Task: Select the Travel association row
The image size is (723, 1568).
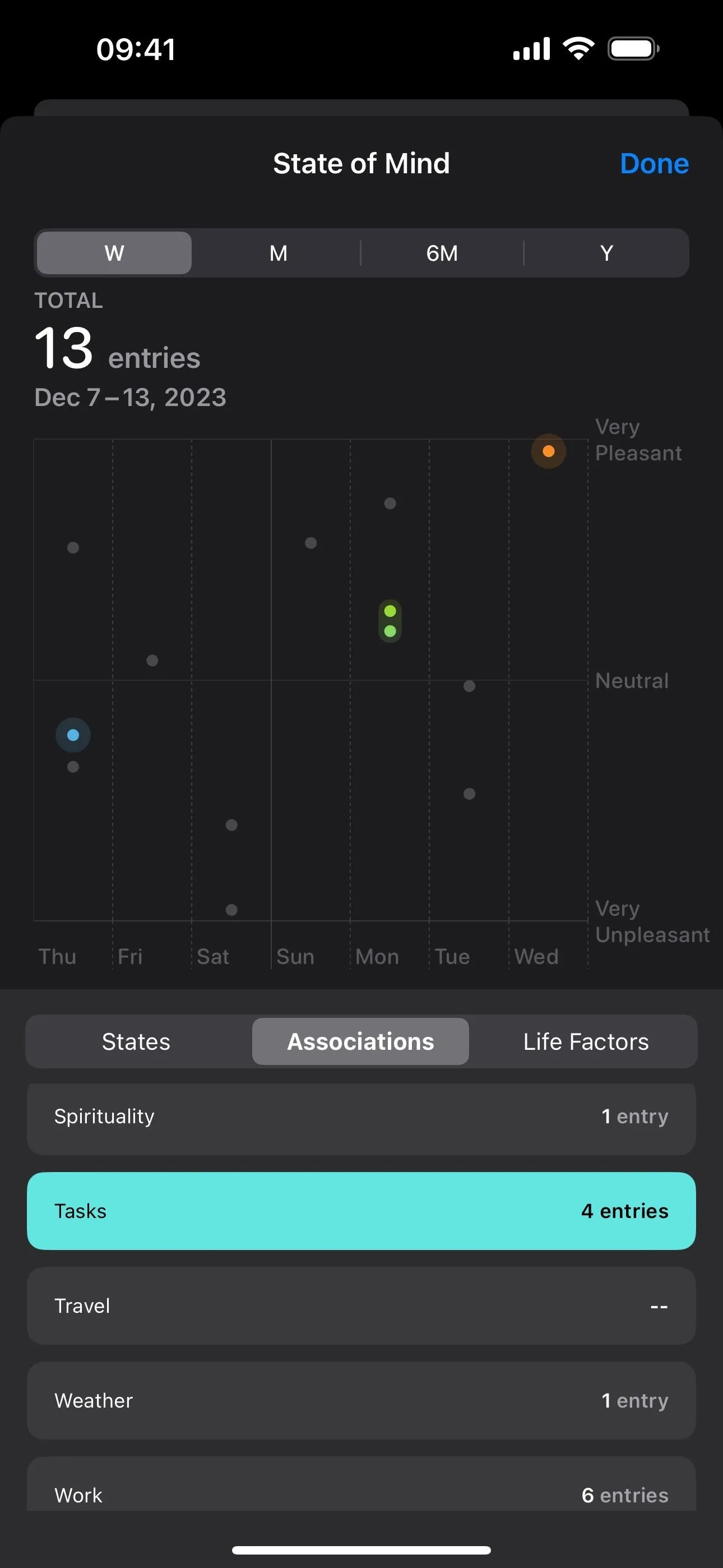Action: coord(361,1306)
